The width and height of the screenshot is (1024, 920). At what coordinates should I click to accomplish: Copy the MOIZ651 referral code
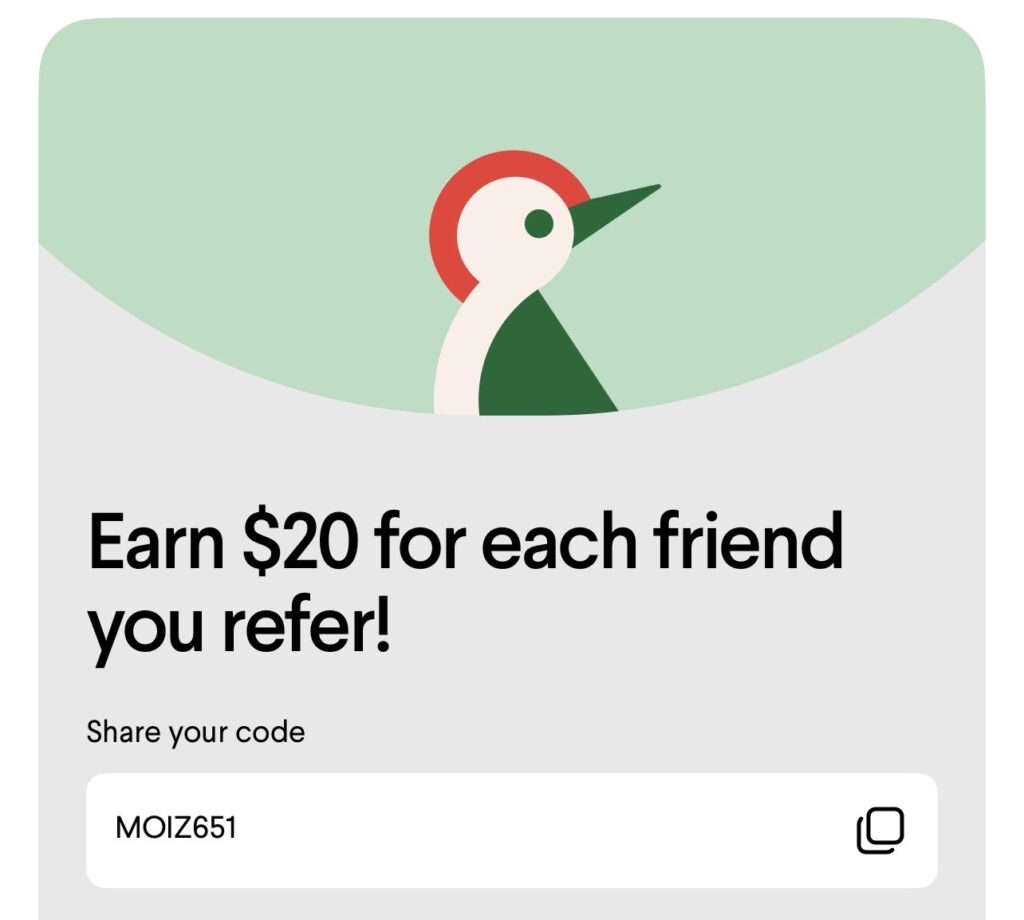(879, 830)
